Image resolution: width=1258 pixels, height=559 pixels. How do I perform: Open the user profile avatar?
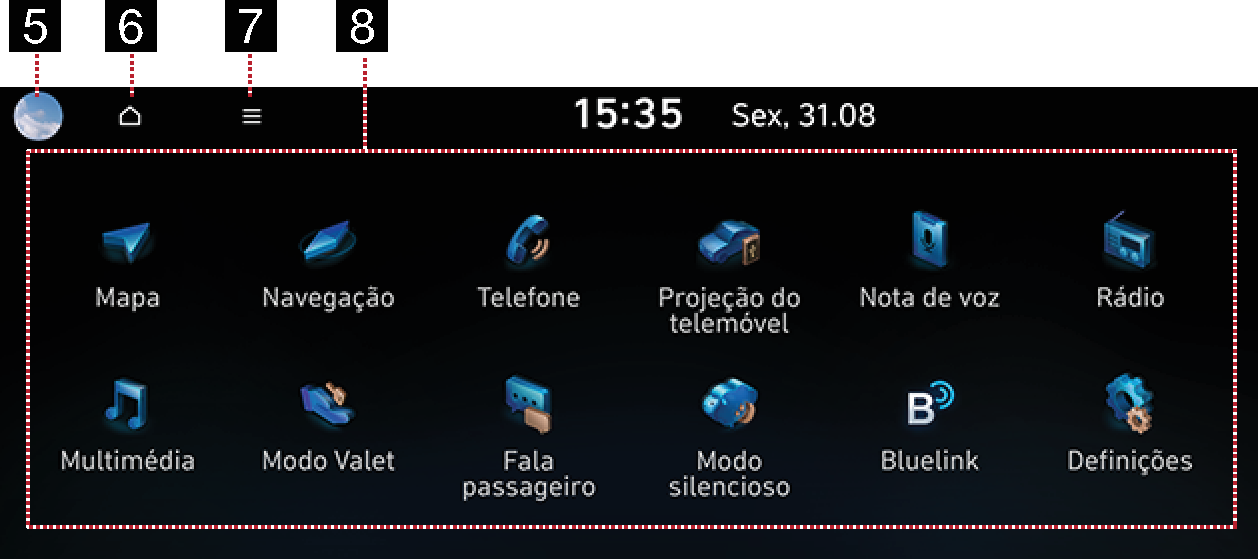coord(38,115)
